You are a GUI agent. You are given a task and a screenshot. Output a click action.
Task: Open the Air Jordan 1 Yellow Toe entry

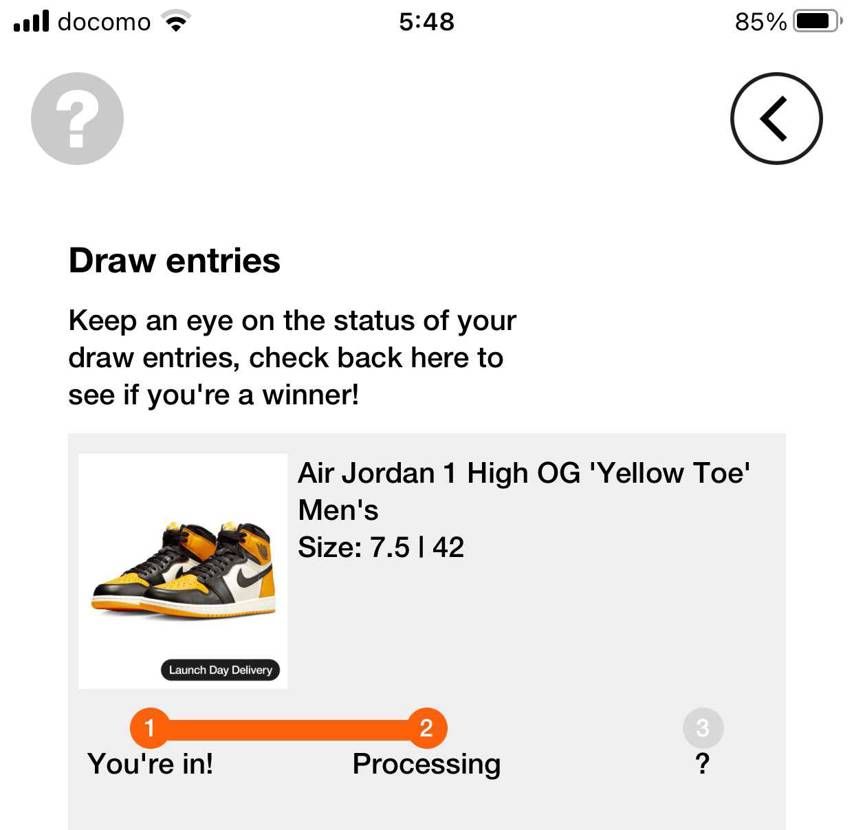(x=523, y=473)
